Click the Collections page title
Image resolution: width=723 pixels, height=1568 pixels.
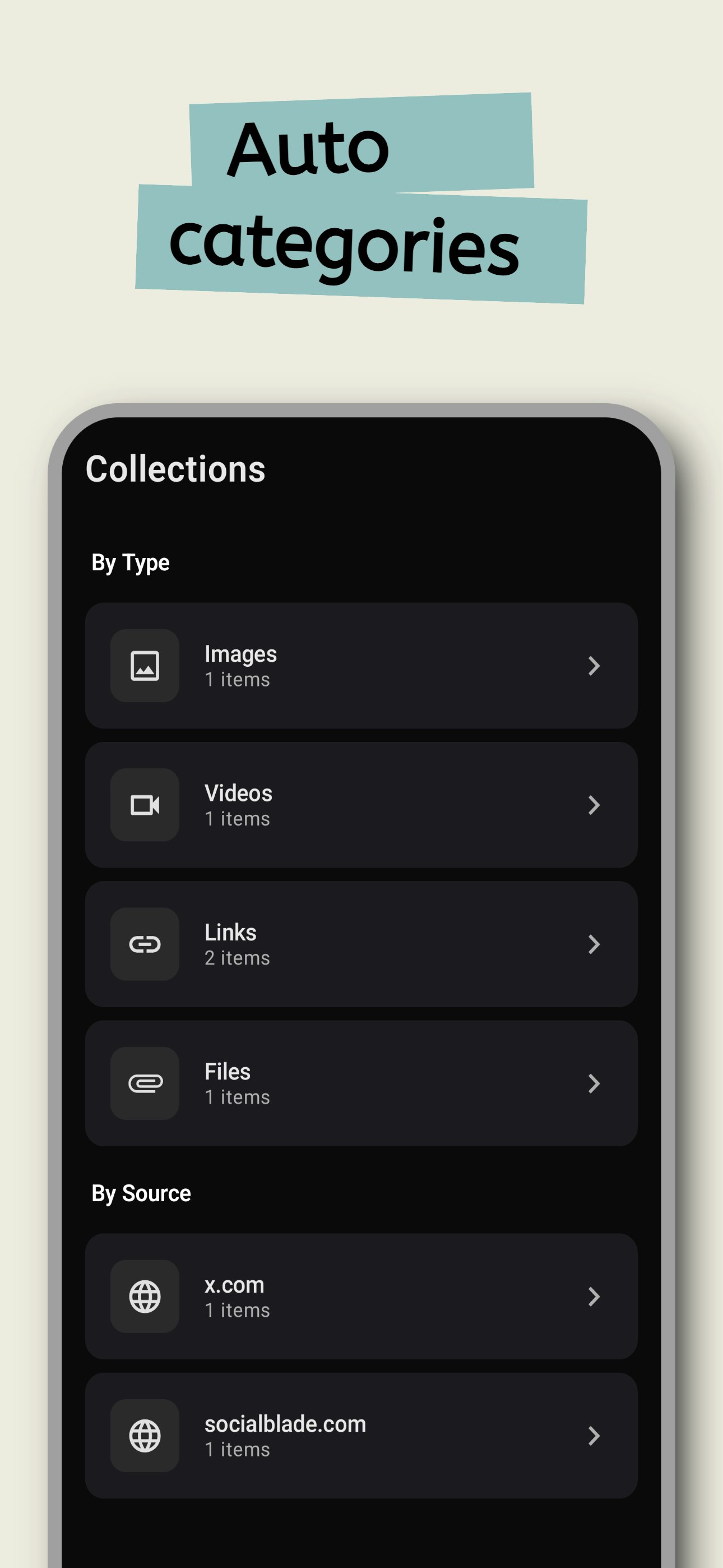point(176,469)
